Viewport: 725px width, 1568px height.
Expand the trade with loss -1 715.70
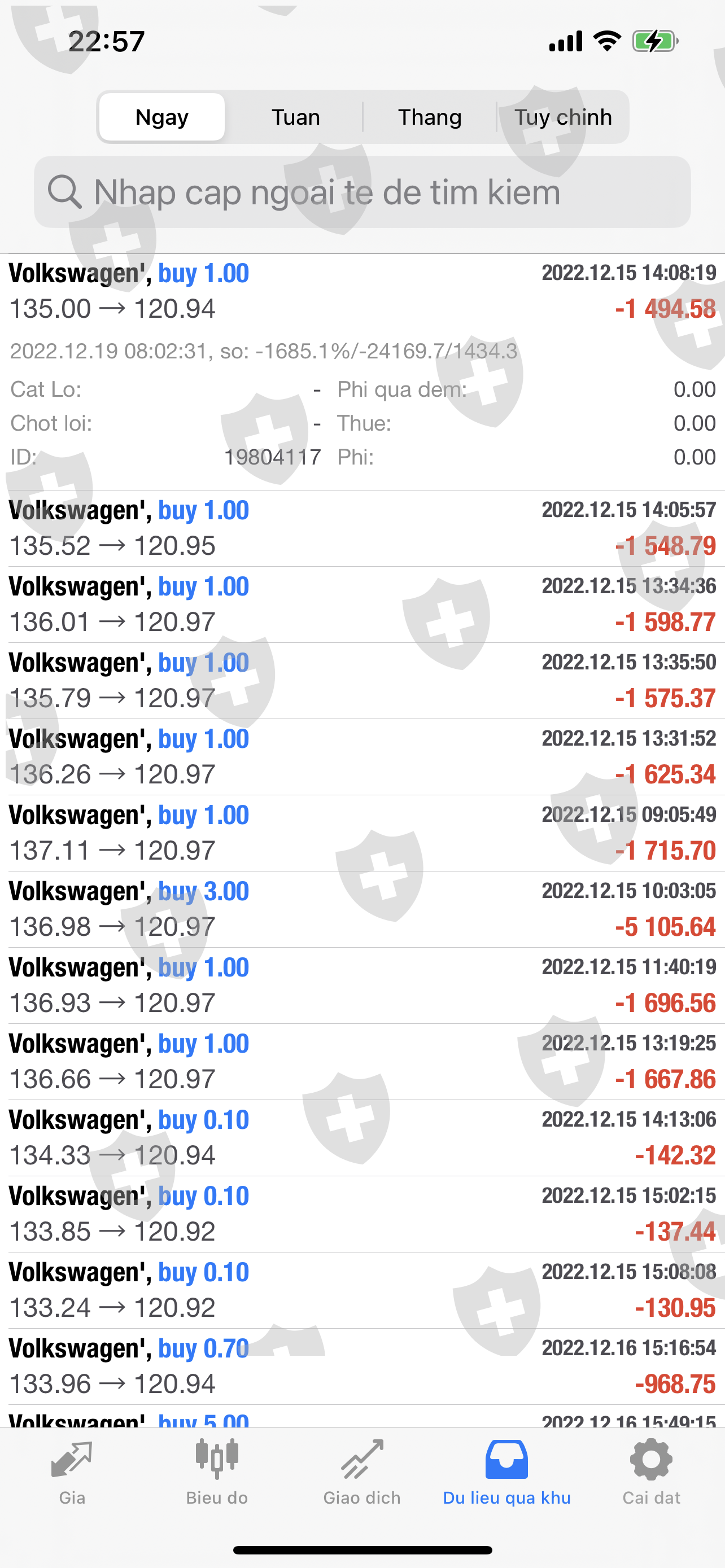(362, 833)
